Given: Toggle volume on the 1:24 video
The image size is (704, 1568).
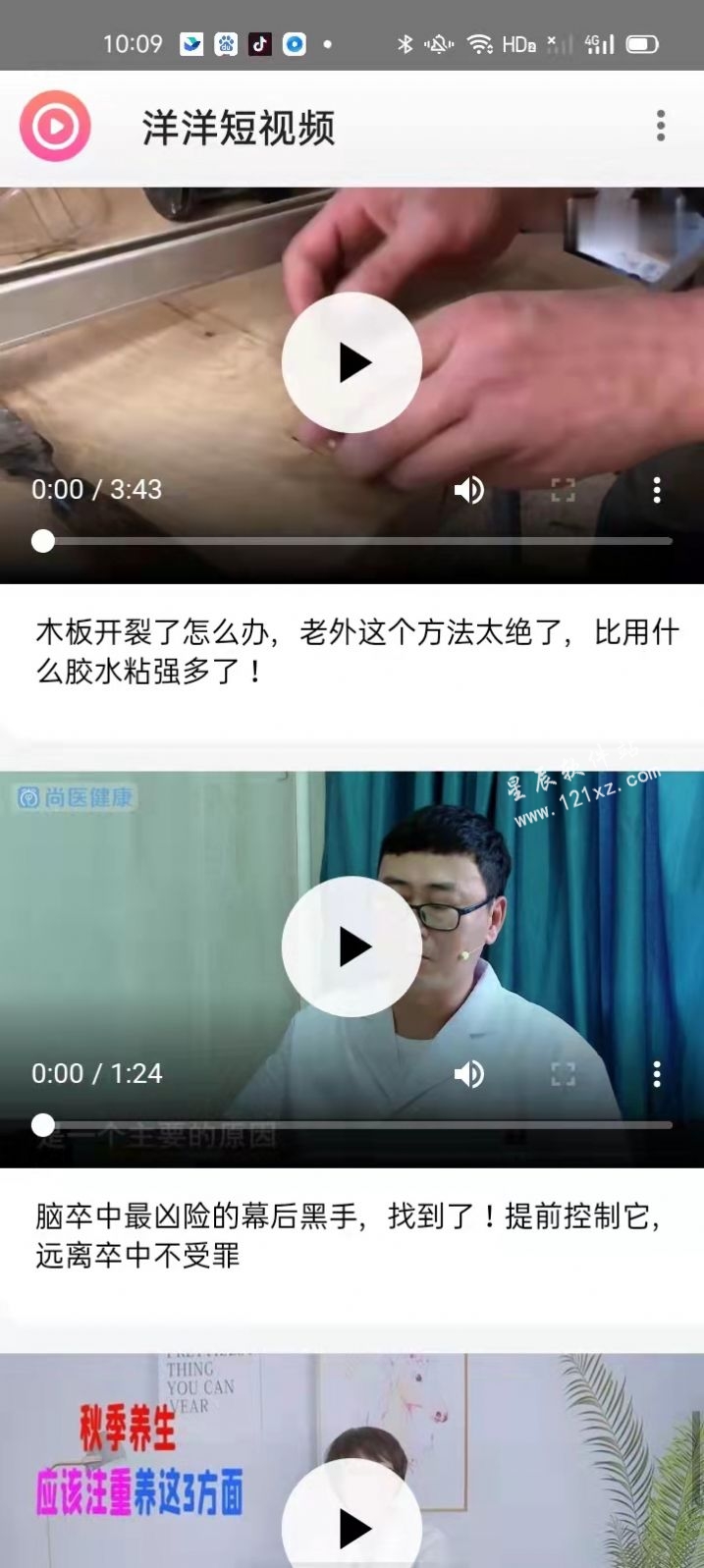Looking at the screenshot, I should [x=469, y=1073].
